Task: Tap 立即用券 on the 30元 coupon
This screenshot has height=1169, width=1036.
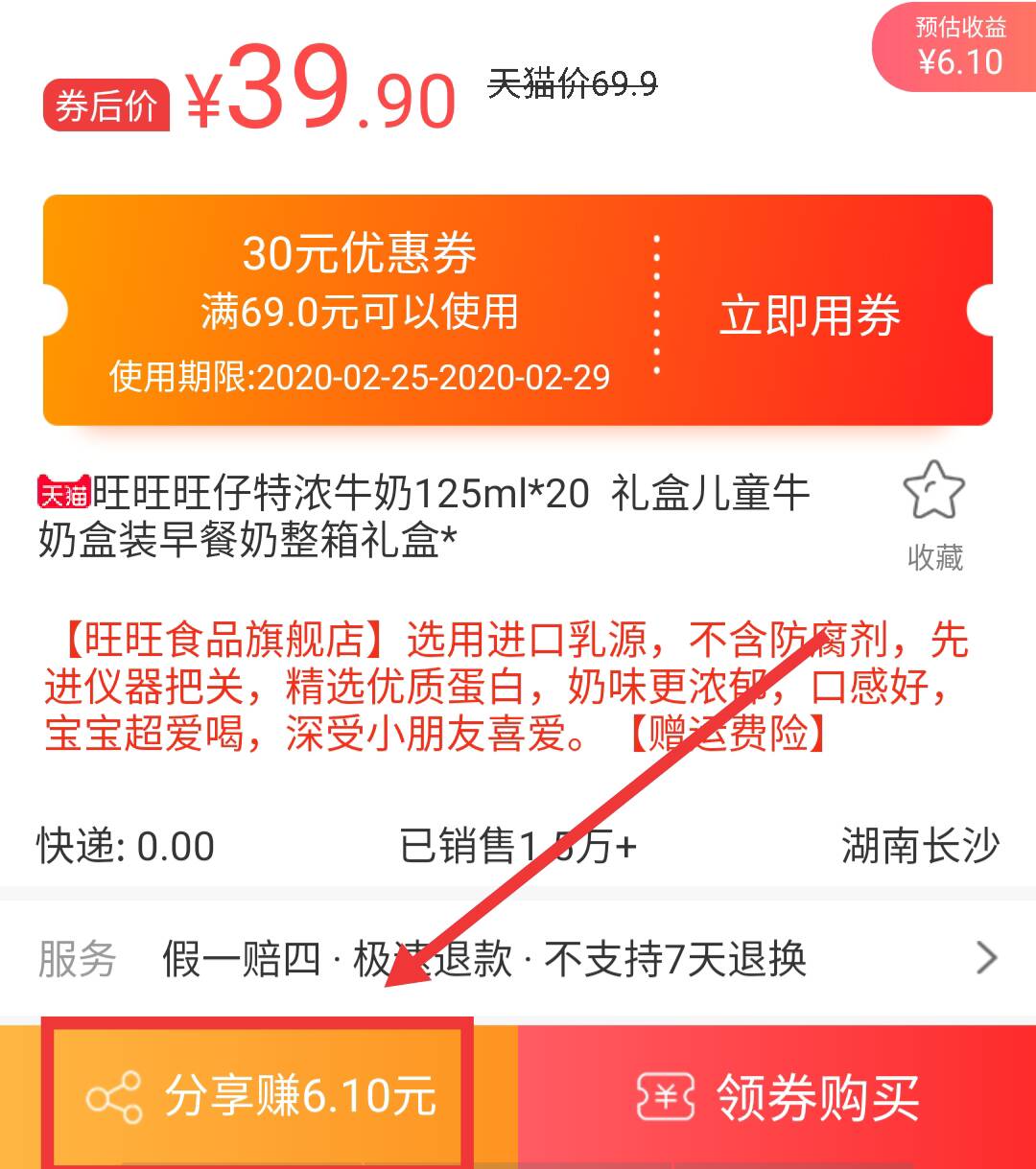Action: (x=809, y=316)
